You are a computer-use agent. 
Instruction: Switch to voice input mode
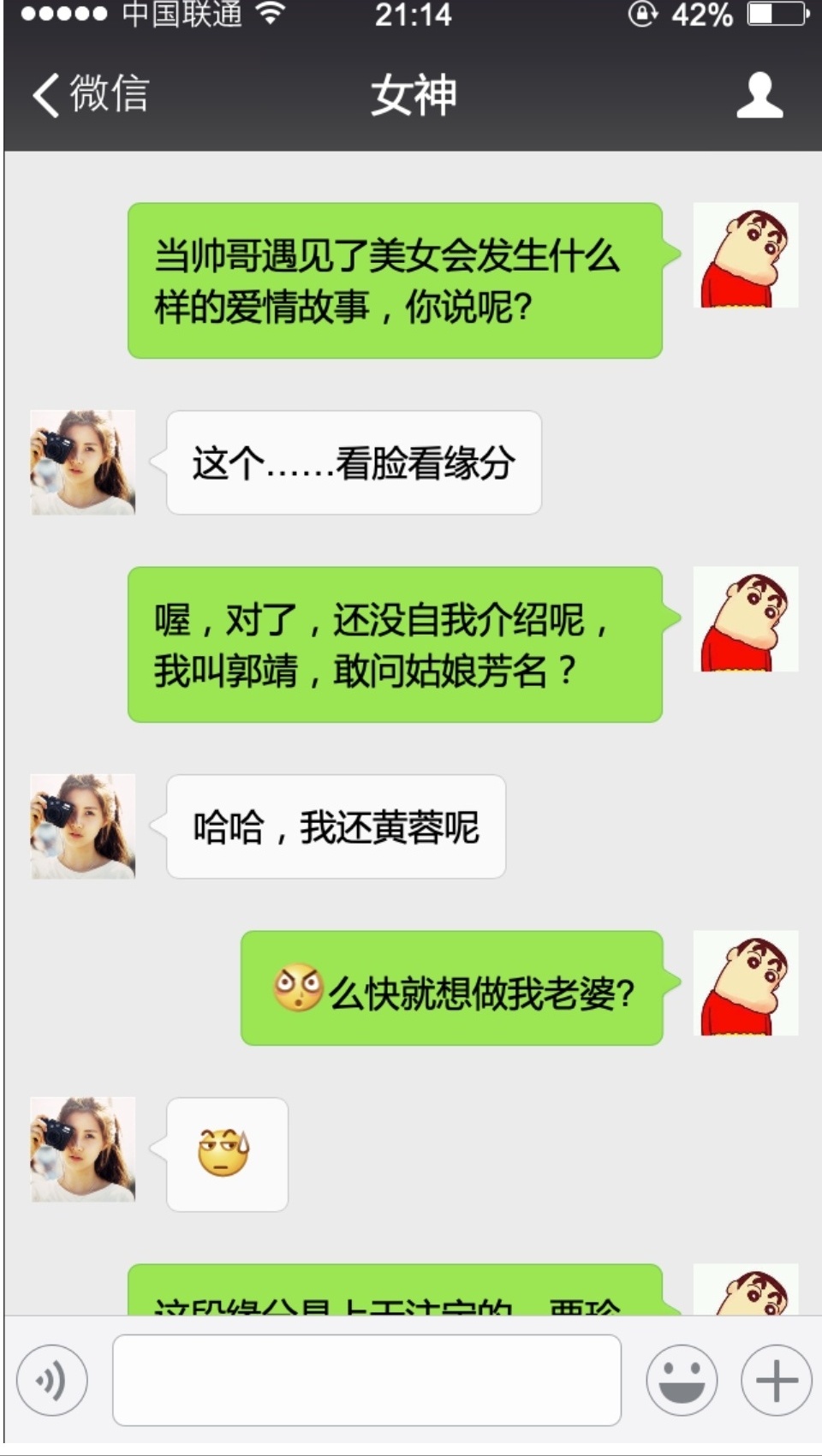[x=51, y=1379]
